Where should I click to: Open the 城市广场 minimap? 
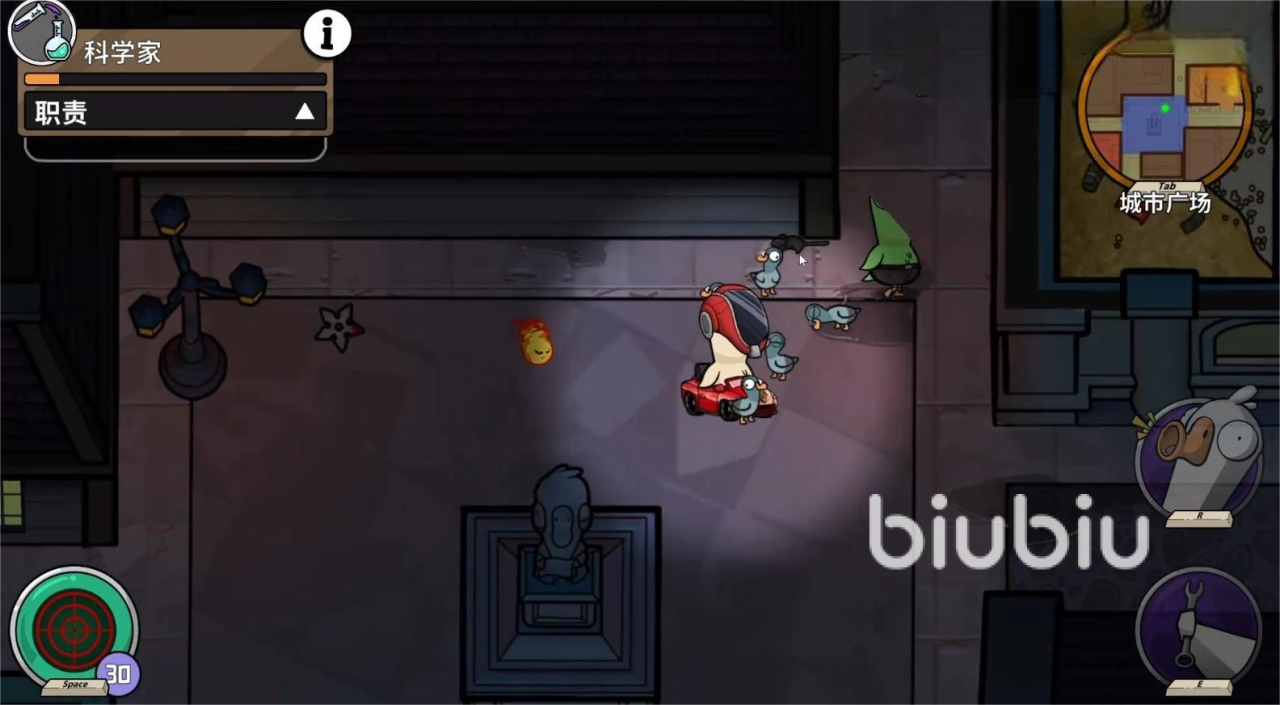point(1164,112)
